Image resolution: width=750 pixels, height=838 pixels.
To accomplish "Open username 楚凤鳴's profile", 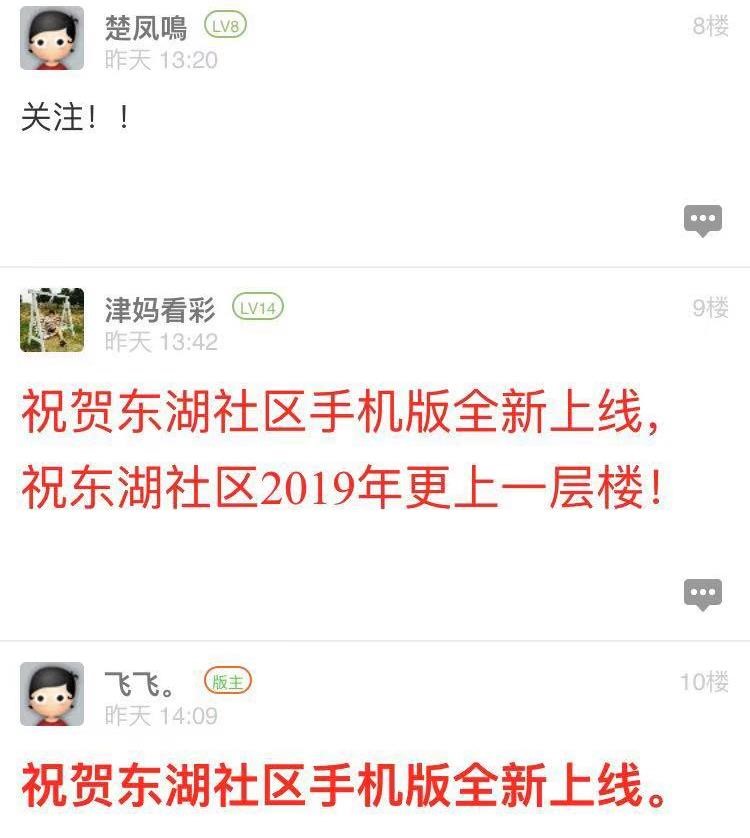I will [x=146, y=27].
